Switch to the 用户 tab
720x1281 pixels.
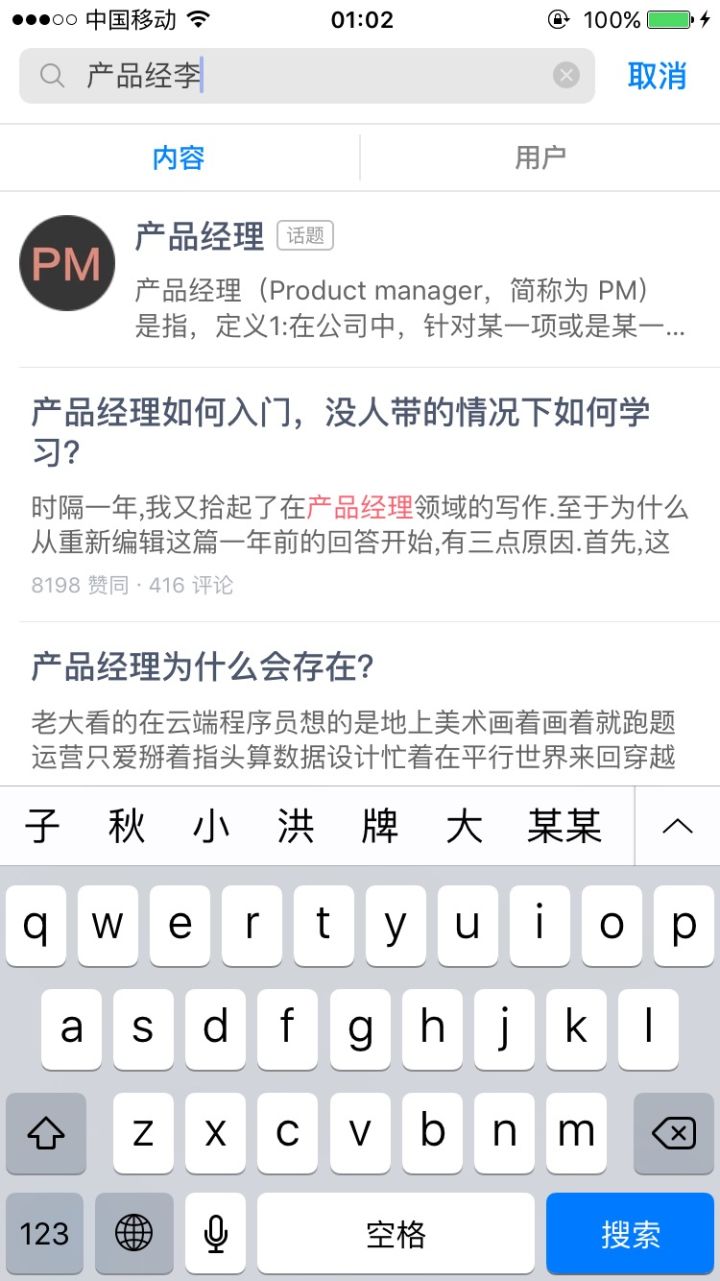540,158
